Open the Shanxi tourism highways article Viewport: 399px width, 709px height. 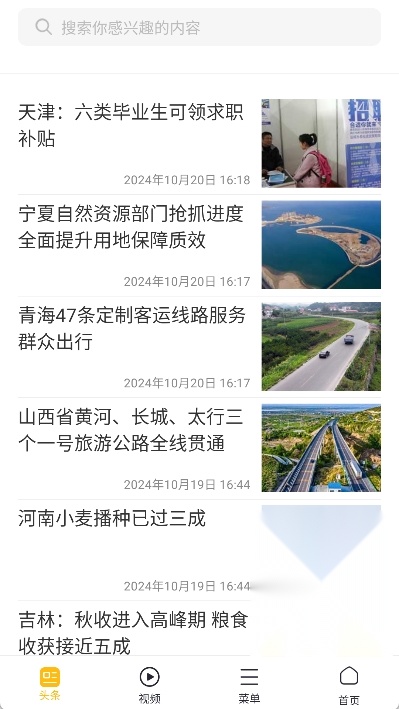(x=199, y=448)
